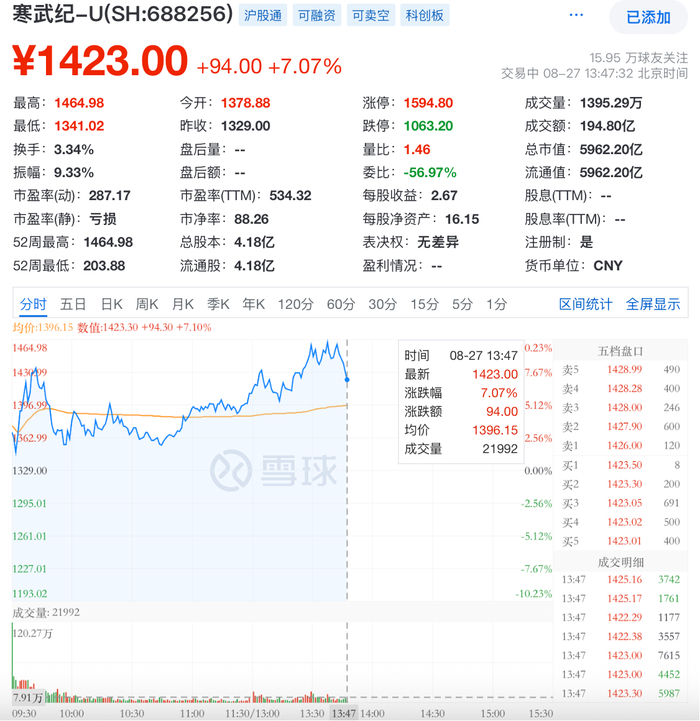Switch to the 五日 chart tab
Screen dimensions: 700x721
pyautogui.click(x=73, y=304)
